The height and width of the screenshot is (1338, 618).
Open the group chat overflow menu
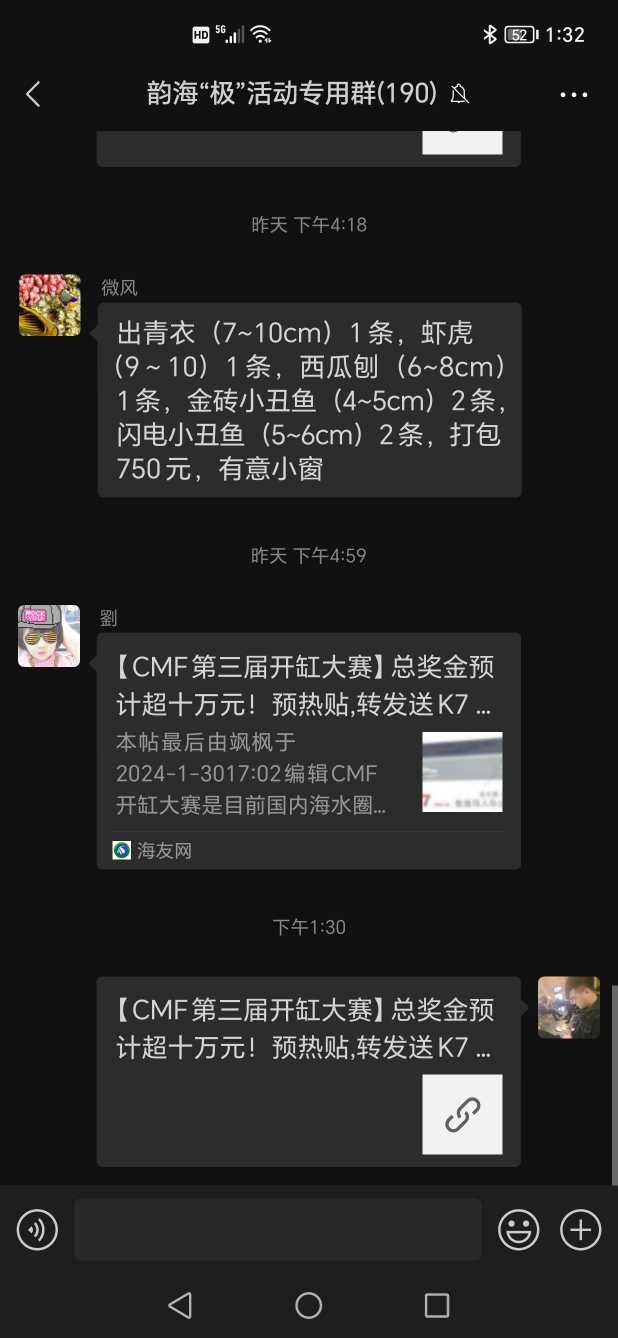(x=574, y=95)
